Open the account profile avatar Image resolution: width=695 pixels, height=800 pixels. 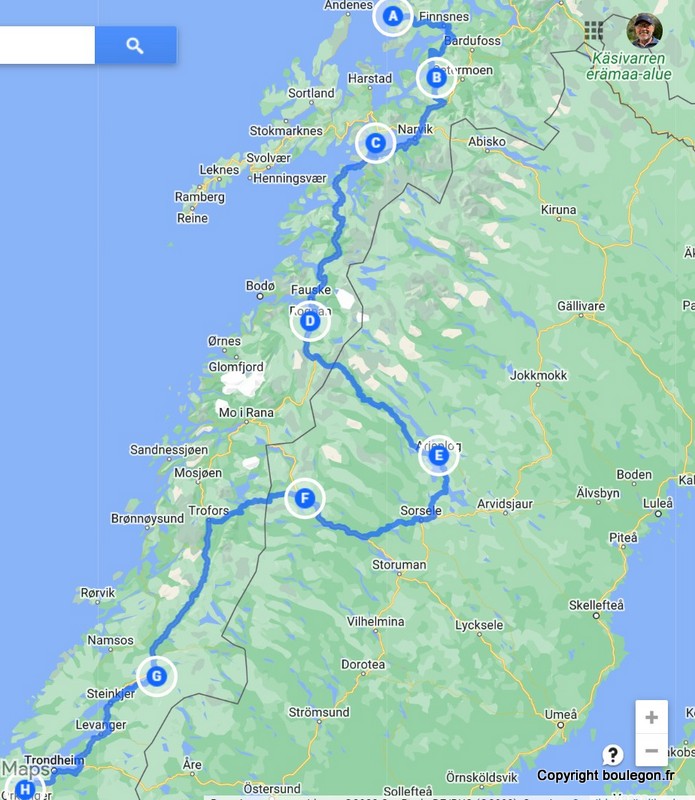tap(644, 31)
